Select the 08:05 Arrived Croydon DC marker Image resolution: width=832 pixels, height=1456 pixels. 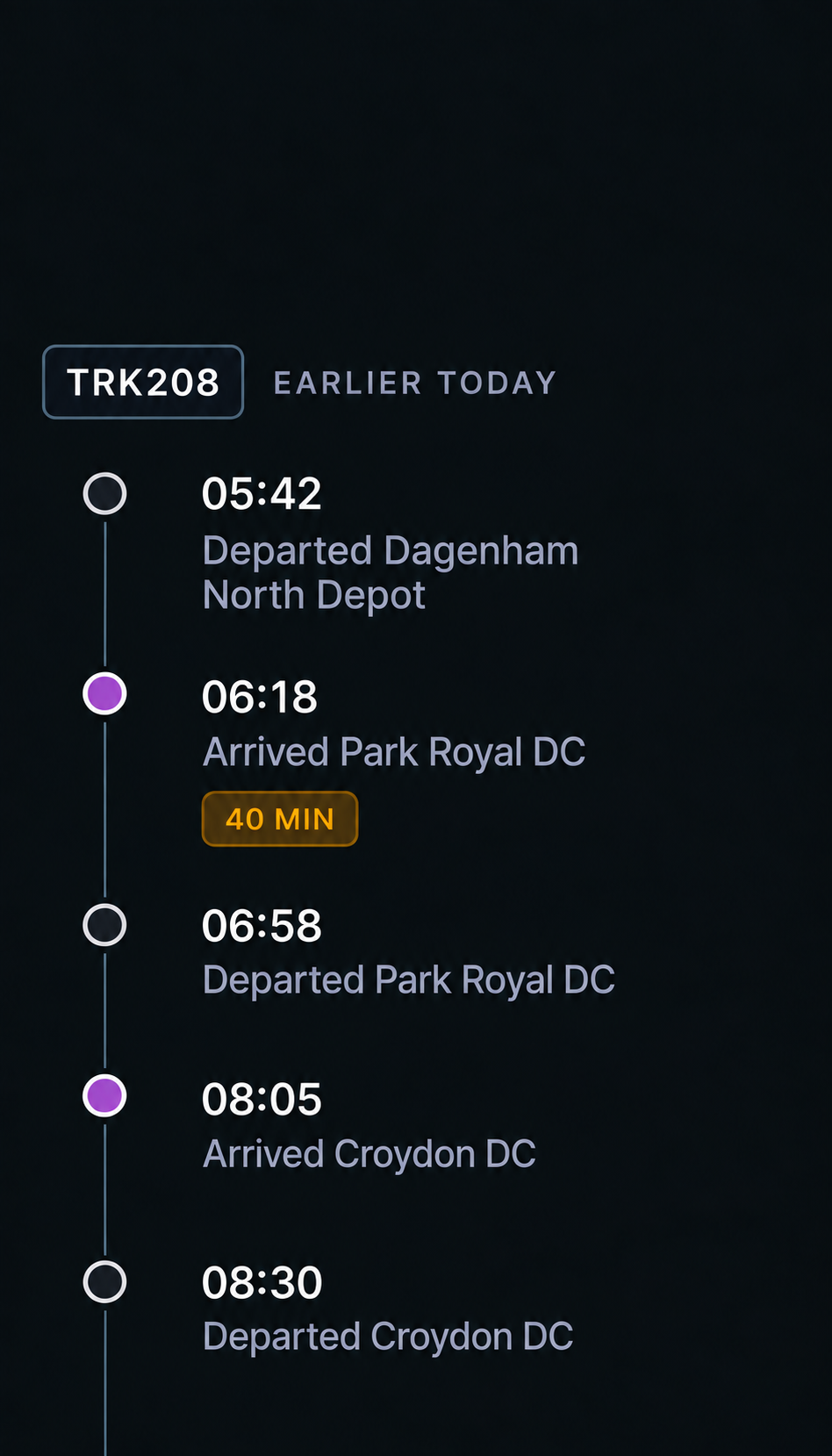[x=104, y=1095]
